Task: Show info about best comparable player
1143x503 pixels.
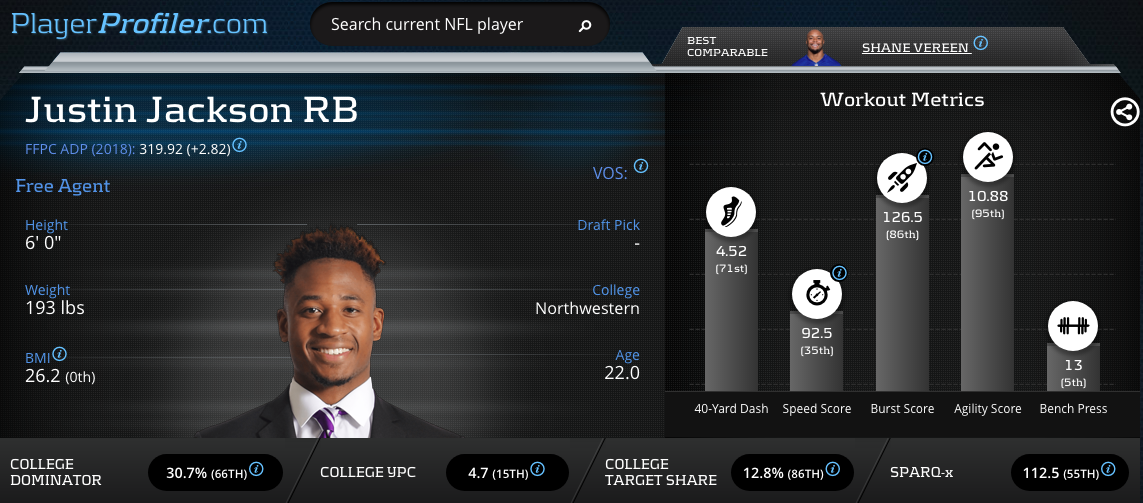Action: click(981, 44)
